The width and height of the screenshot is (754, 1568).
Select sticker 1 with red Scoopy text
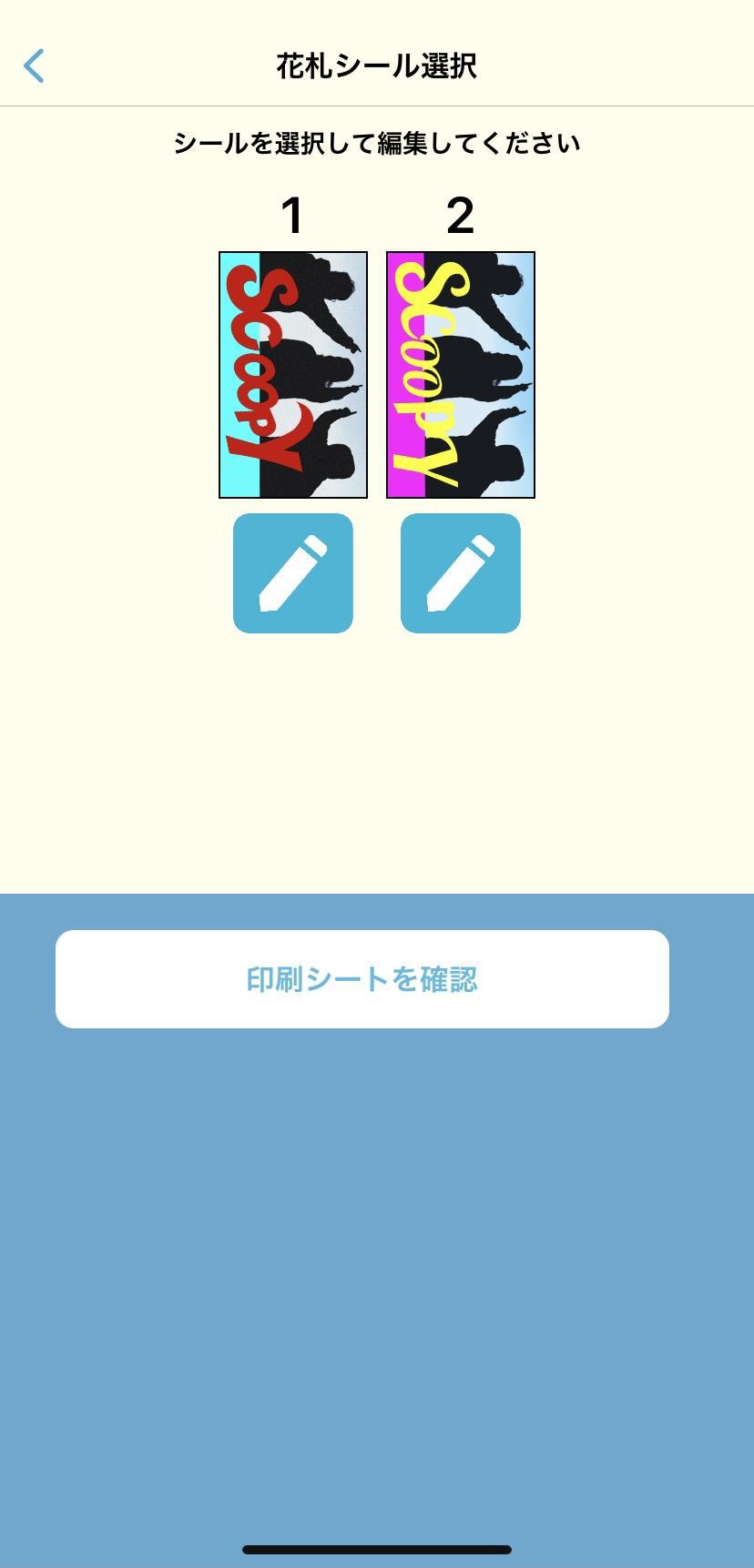293,375
